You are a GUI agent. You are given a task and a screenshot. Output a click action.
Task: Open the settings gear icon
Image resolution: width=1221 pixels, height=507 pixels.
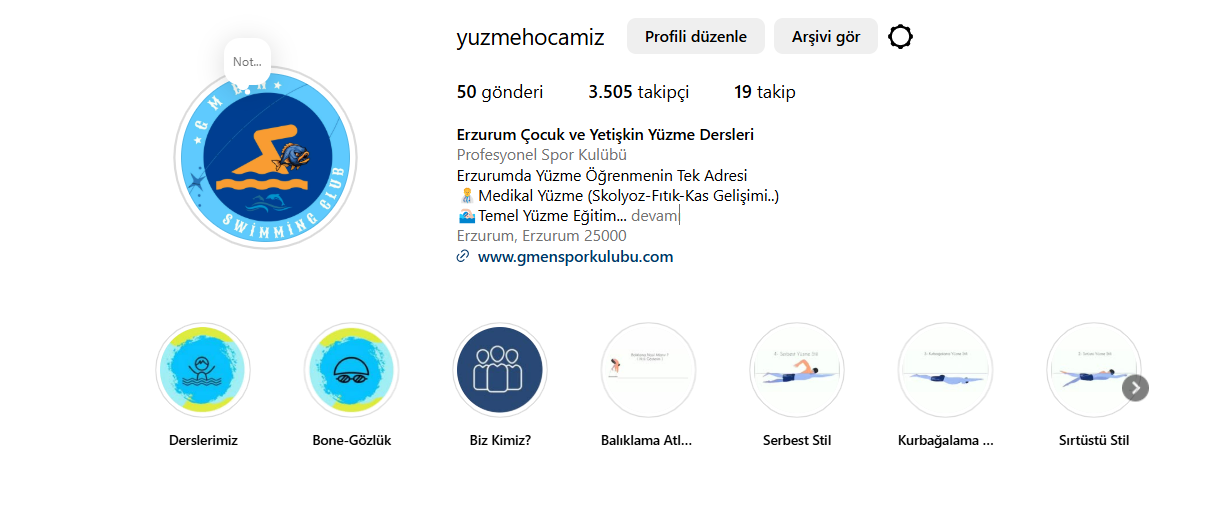pyautogui.click(x=900, y=37)
